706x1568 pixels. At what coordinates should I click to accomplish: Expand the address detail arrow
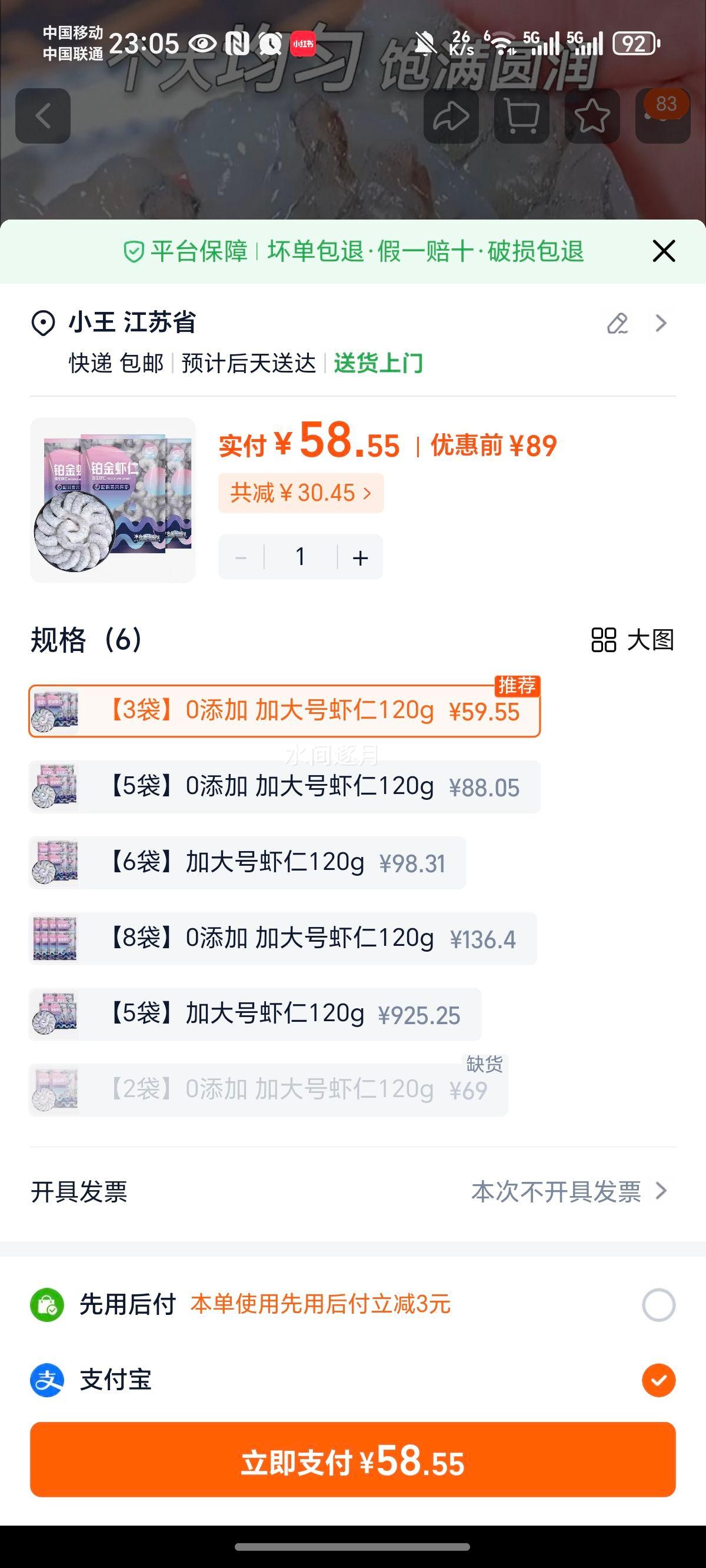(x=661, y=323)
